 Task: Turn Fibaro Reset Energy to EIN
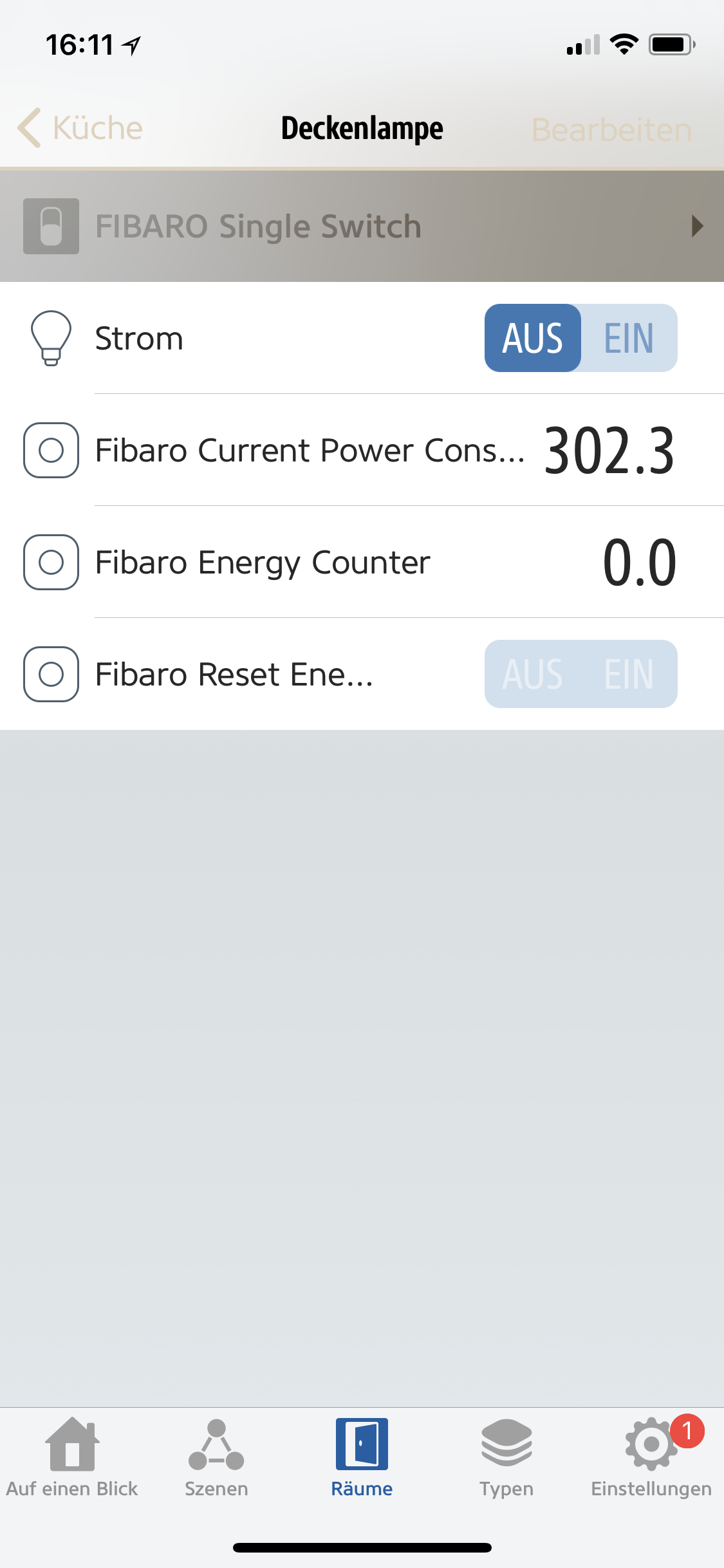629,675
